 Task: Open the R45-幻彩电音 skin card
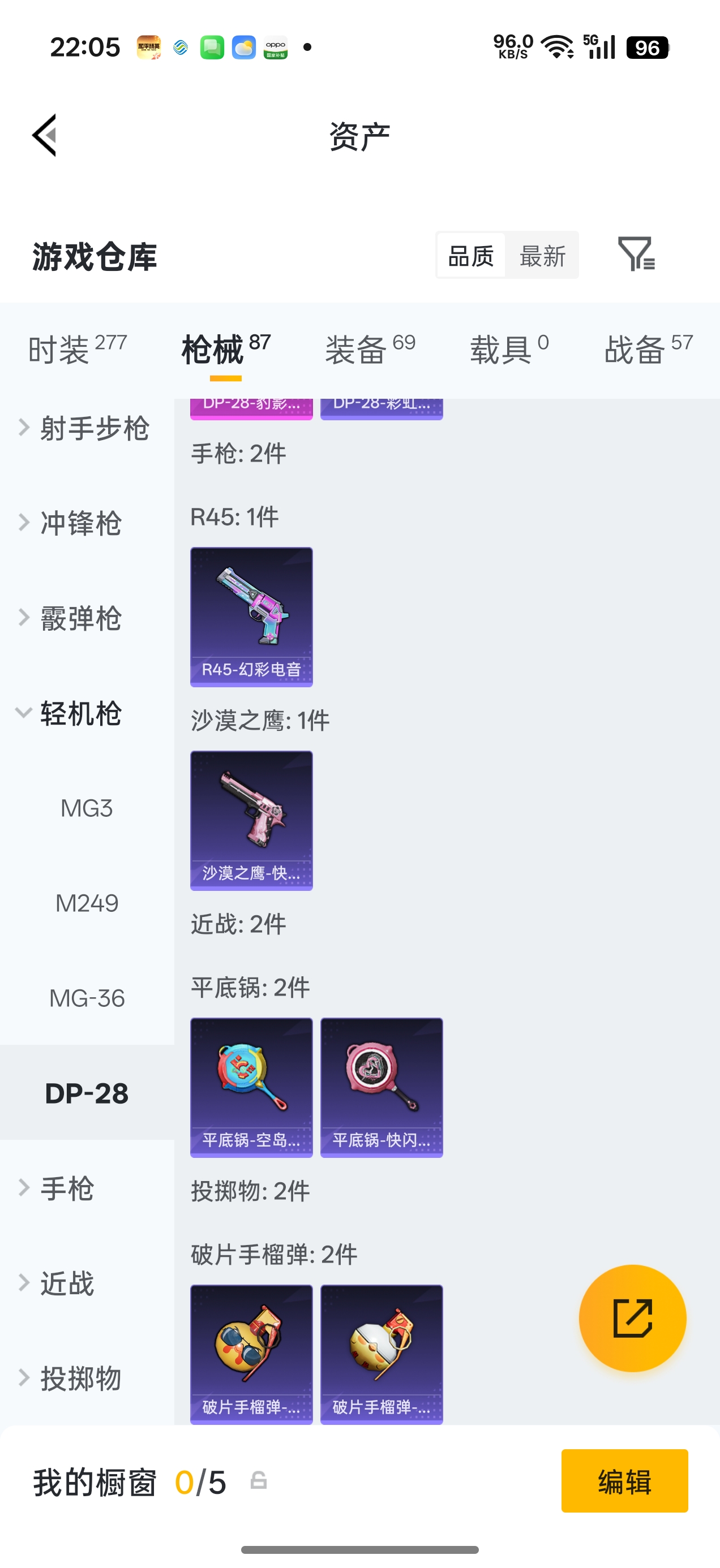point(251,617)
